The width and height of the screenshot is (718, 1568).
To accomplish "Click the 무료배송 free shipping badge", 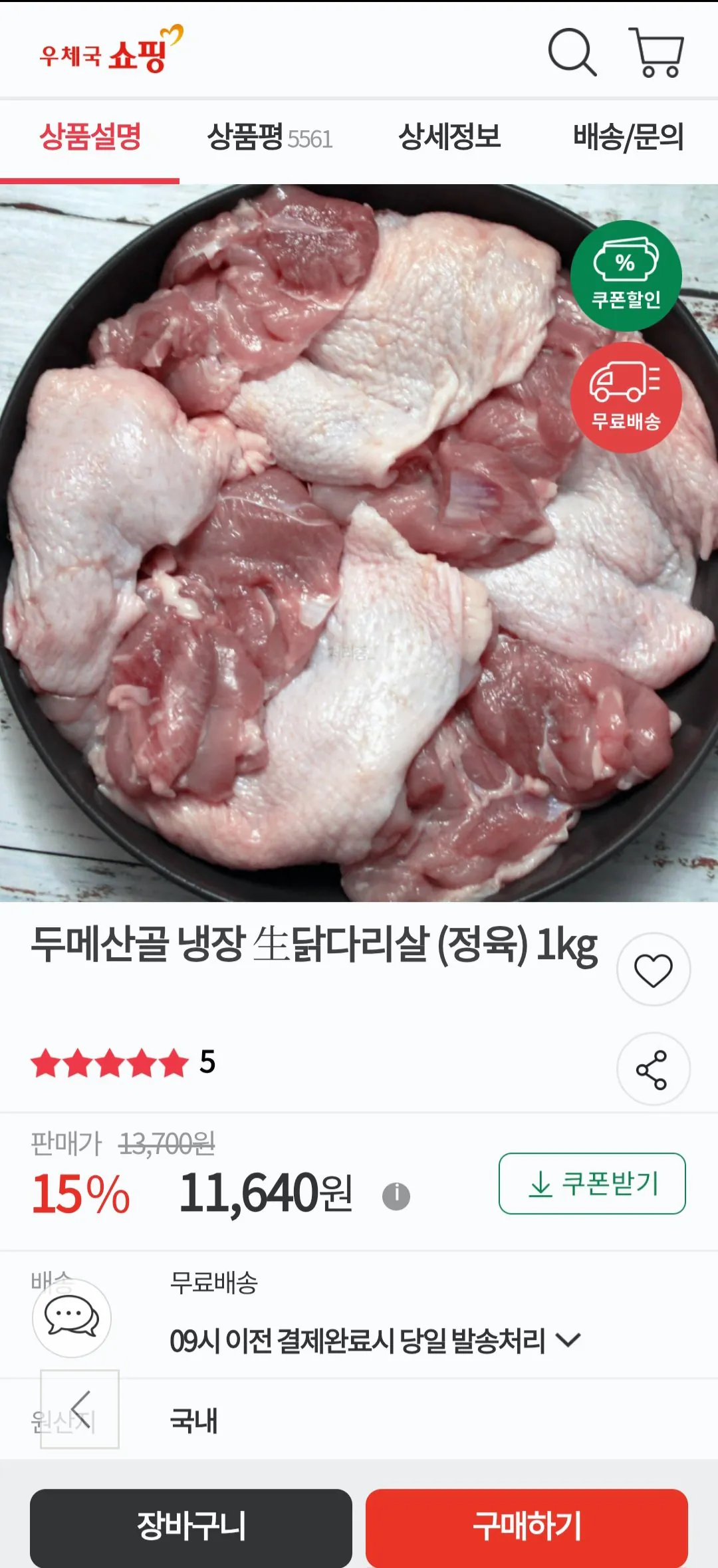I will point(628,395).
